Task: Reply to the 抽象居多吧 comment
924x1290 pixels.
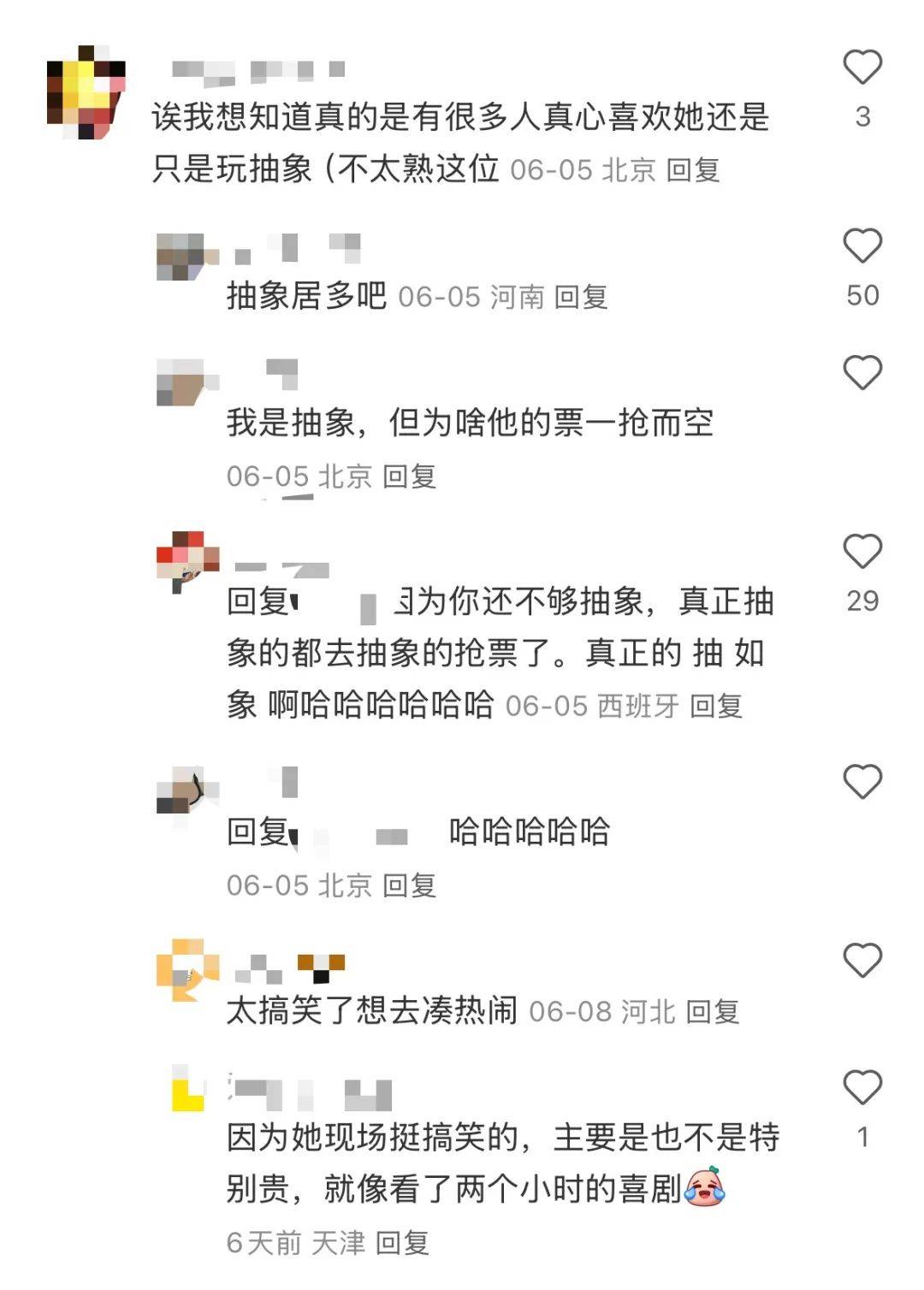Action: 580,297
